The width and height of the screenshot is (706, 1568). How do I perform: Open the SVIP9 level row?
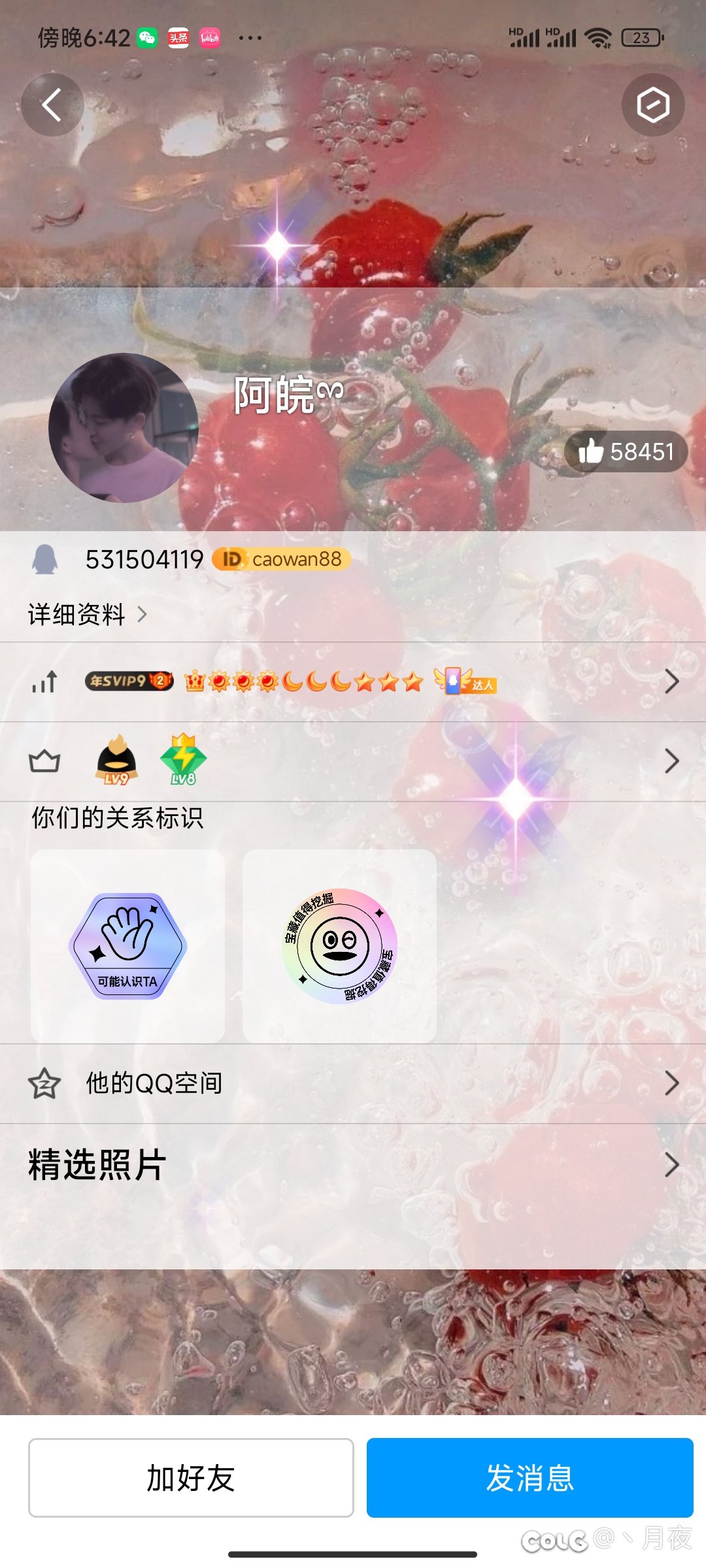[353, 682]
